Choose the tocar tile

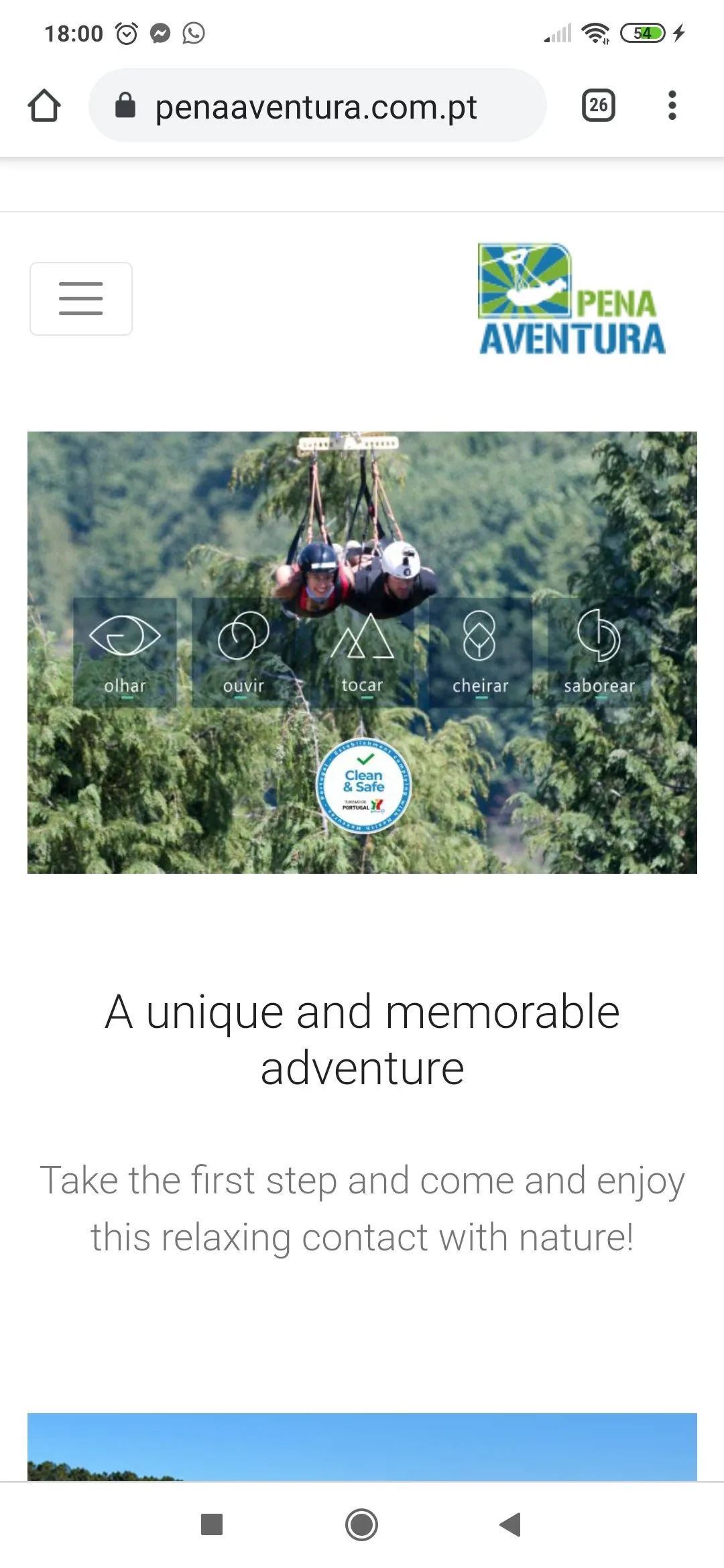click(362, 653)
